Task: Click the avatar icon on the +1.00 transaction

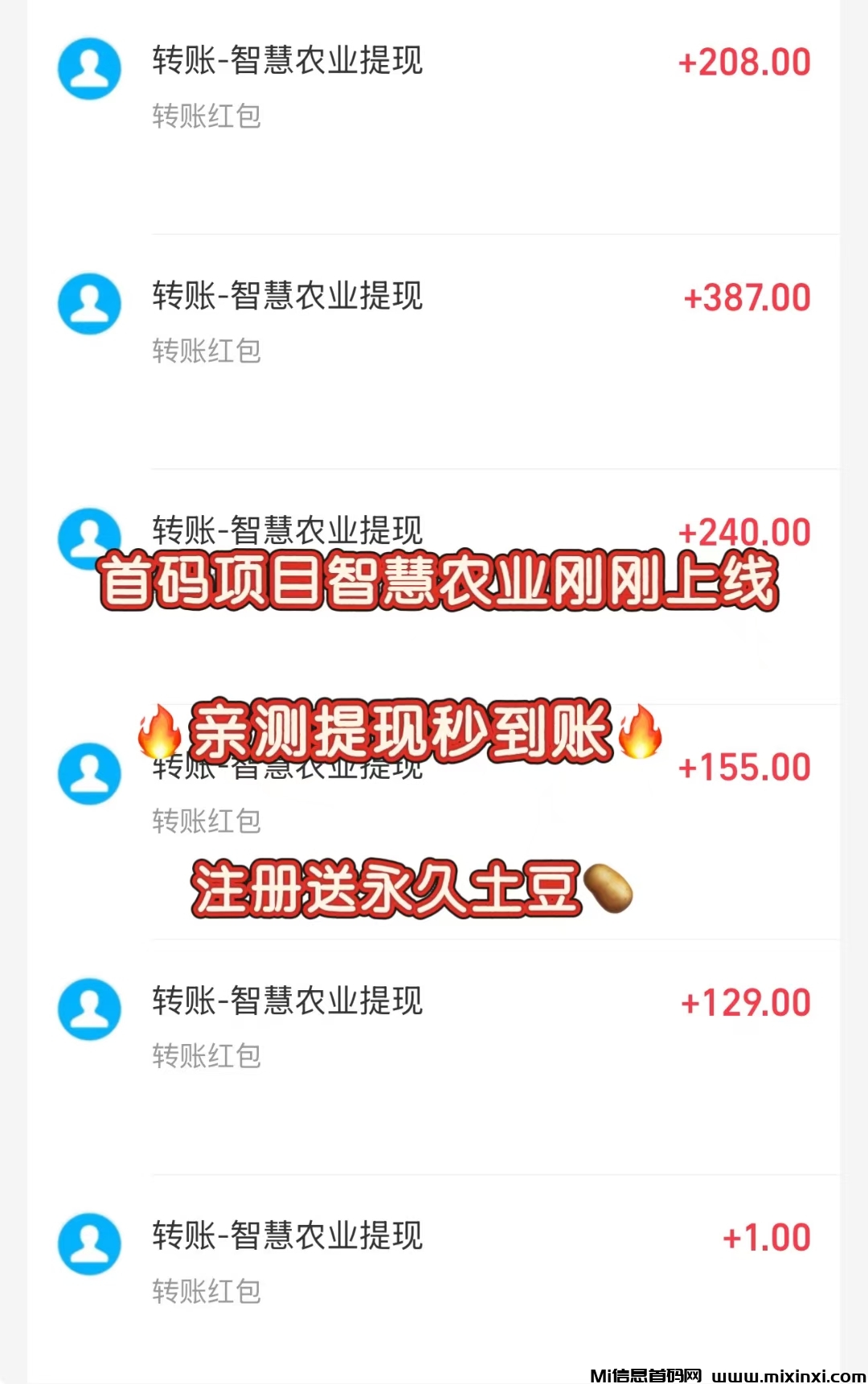Action: 88,1241
